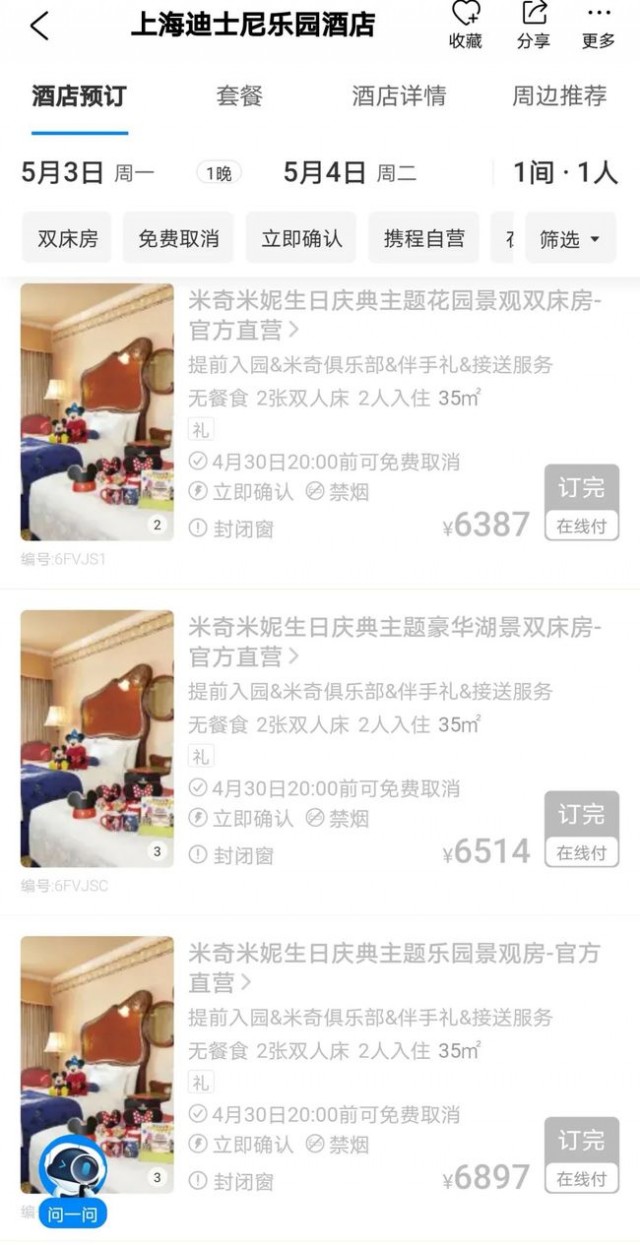Go back from the hotel page
This screenshot has width=640, height=1245.
click(x=39, y=26)
